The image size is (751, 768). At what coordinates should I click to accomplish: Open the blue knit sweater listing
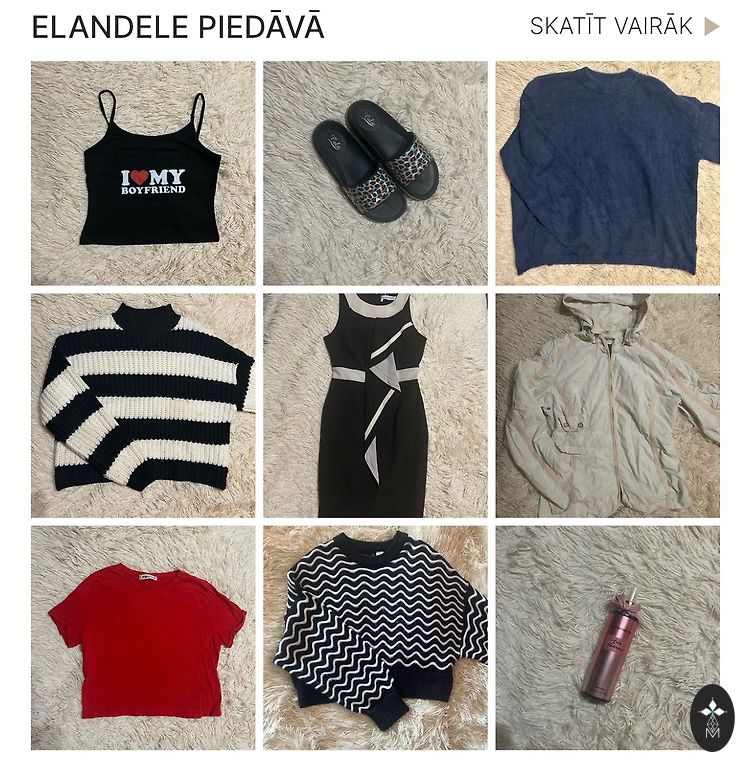(x=607, y=173)
